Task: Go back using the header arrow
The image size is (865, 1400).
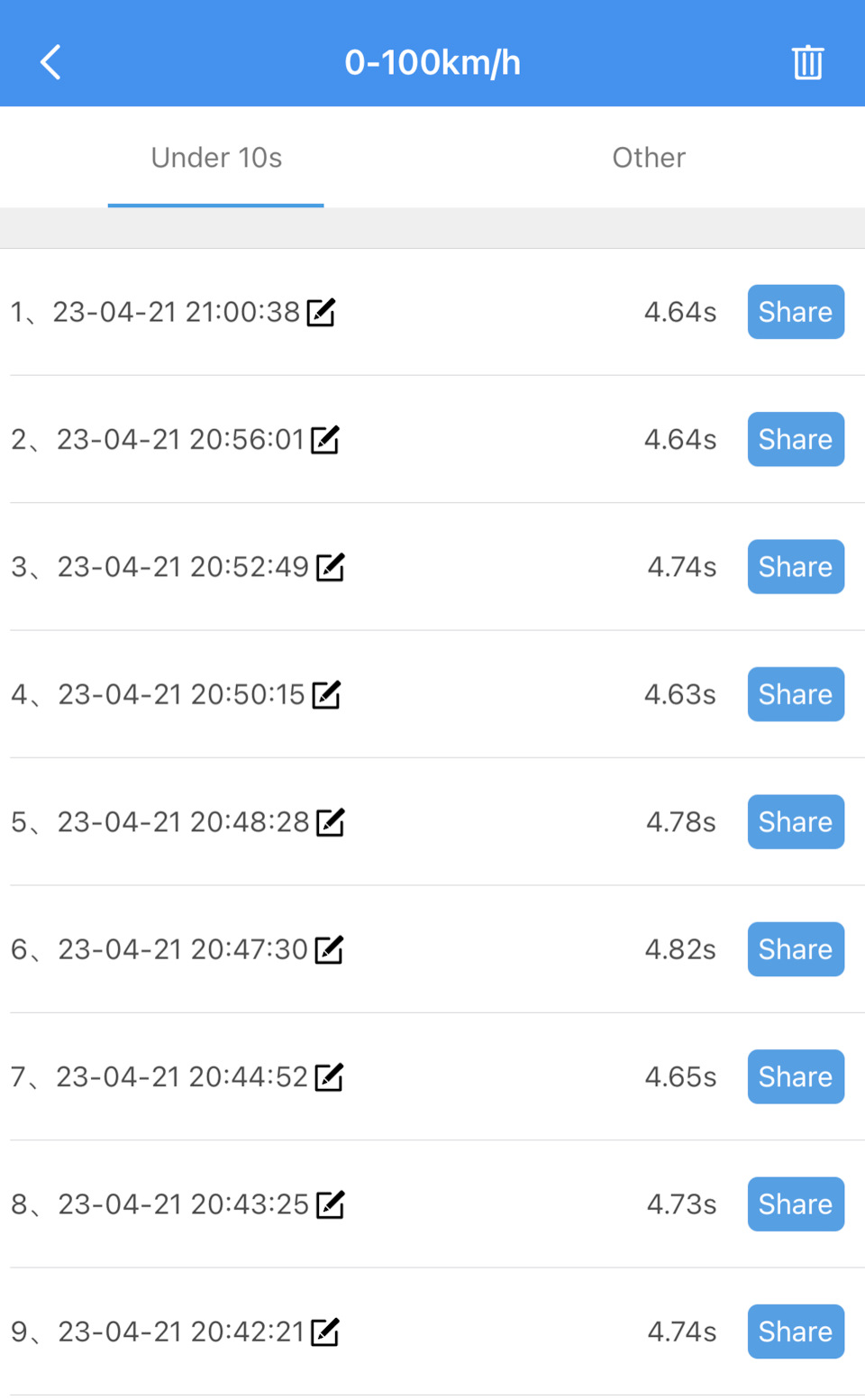Action: point(51,62)
